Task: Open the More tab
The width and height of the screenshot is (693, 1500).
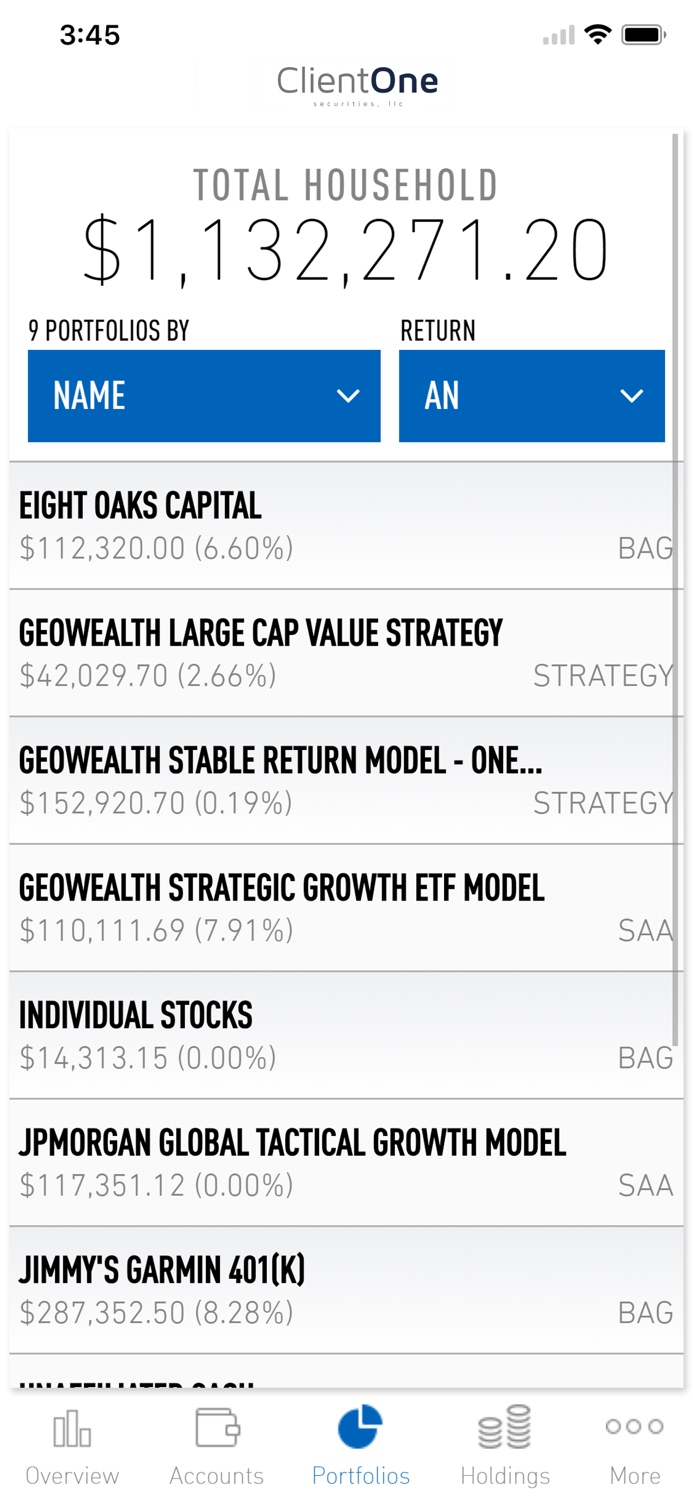Action: pos(634,1447)
